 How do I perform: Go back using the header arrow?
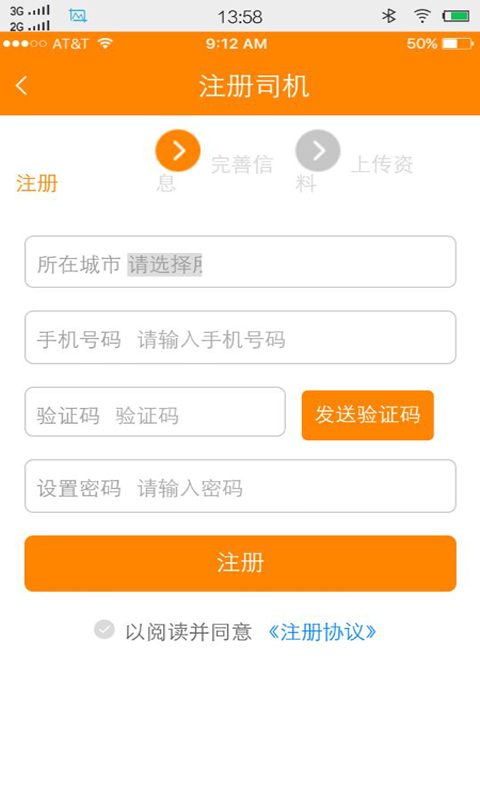(21, 85)
